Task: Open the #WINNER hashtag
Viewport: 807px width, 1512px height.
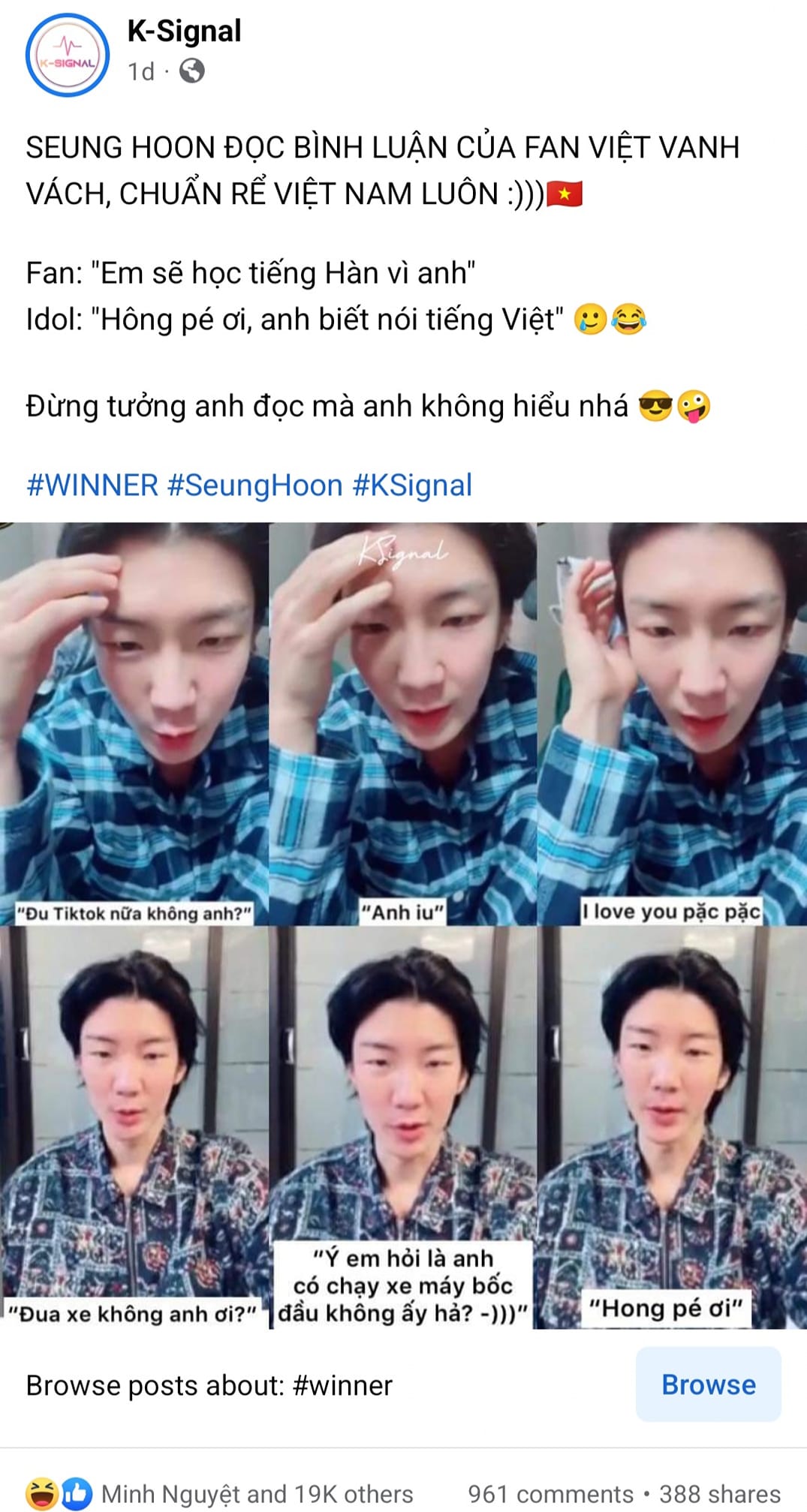Action: point(92,485)
